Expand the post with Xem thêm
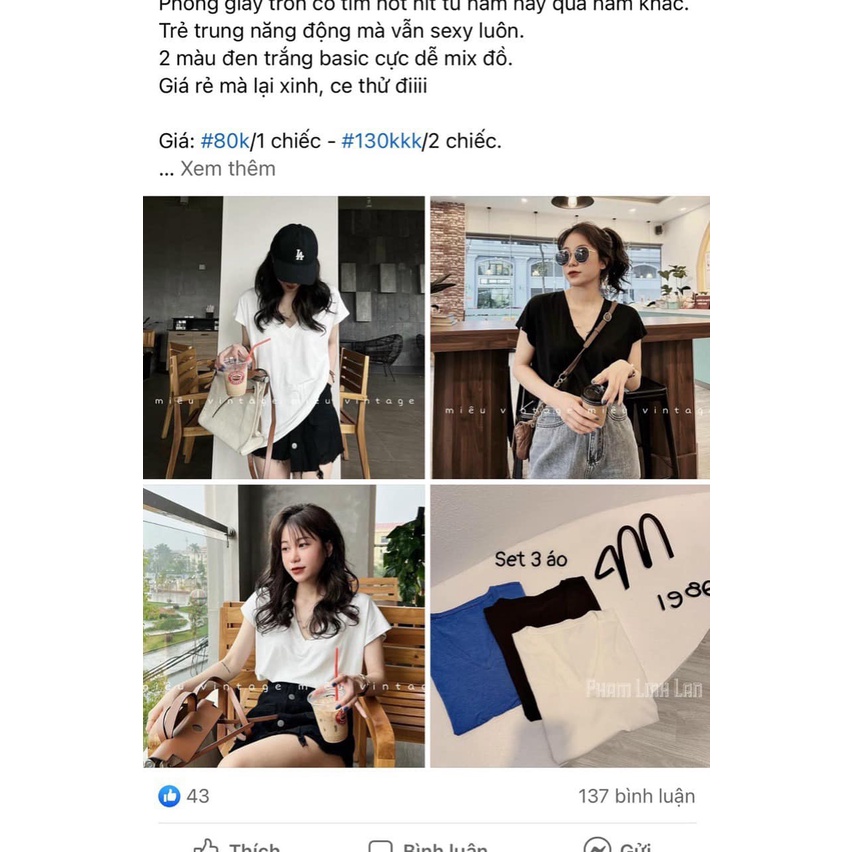The height and width of the screenshot is (852, 852). coord(227,169)
